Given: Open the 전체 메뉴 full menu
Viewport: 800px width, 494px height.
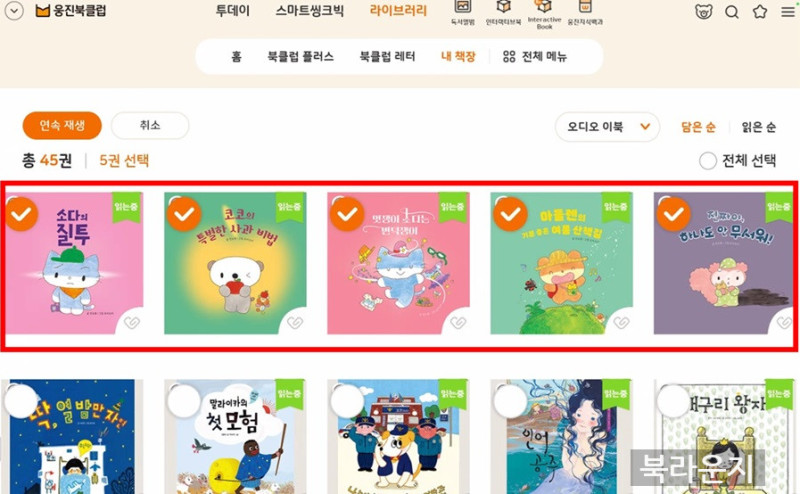Looking at the screenshot, I should coord(535,57).
